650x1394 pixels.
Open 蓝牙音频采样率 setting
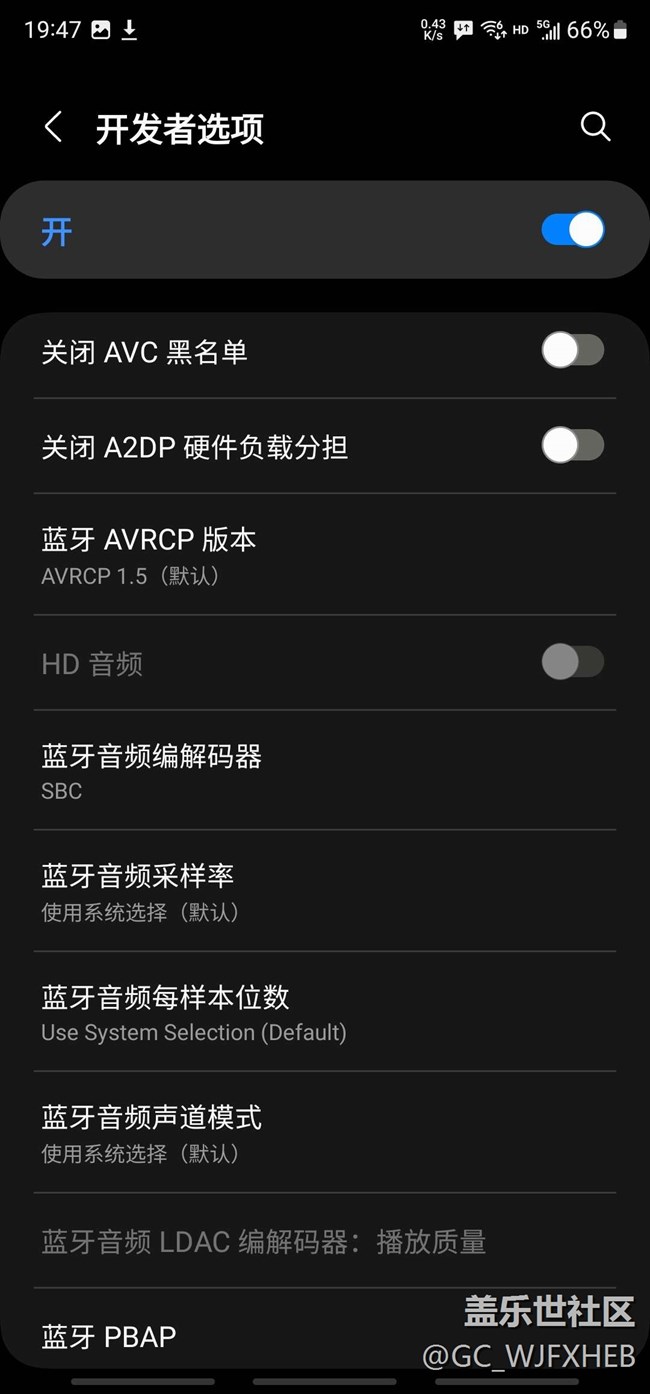pyautogui.click(x=324, y=891)
